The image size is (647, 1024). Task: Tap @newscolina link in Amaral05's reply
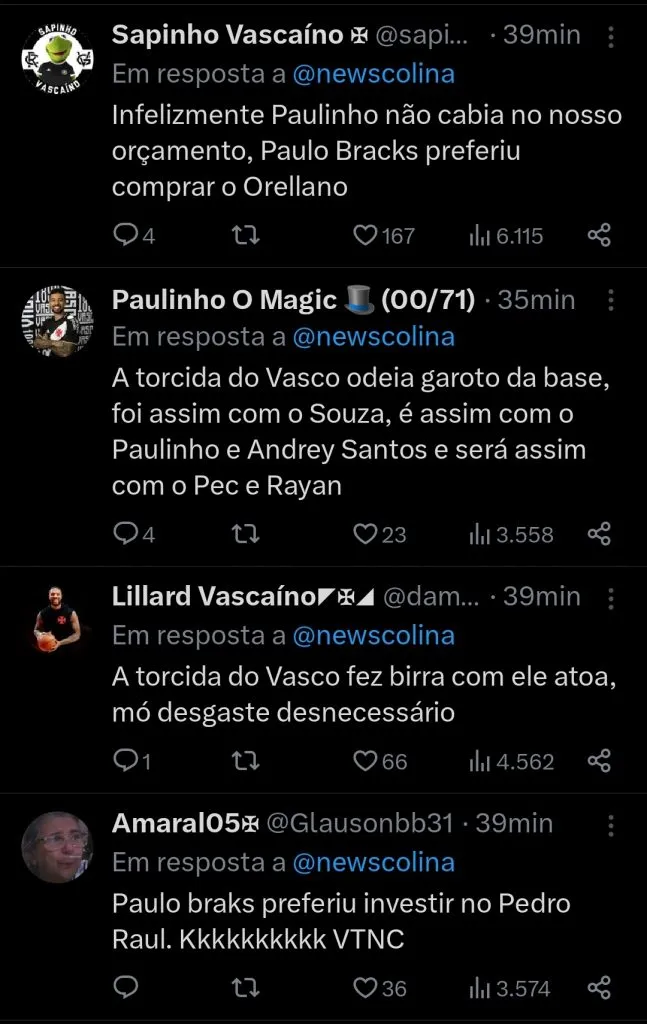point(373,862)
